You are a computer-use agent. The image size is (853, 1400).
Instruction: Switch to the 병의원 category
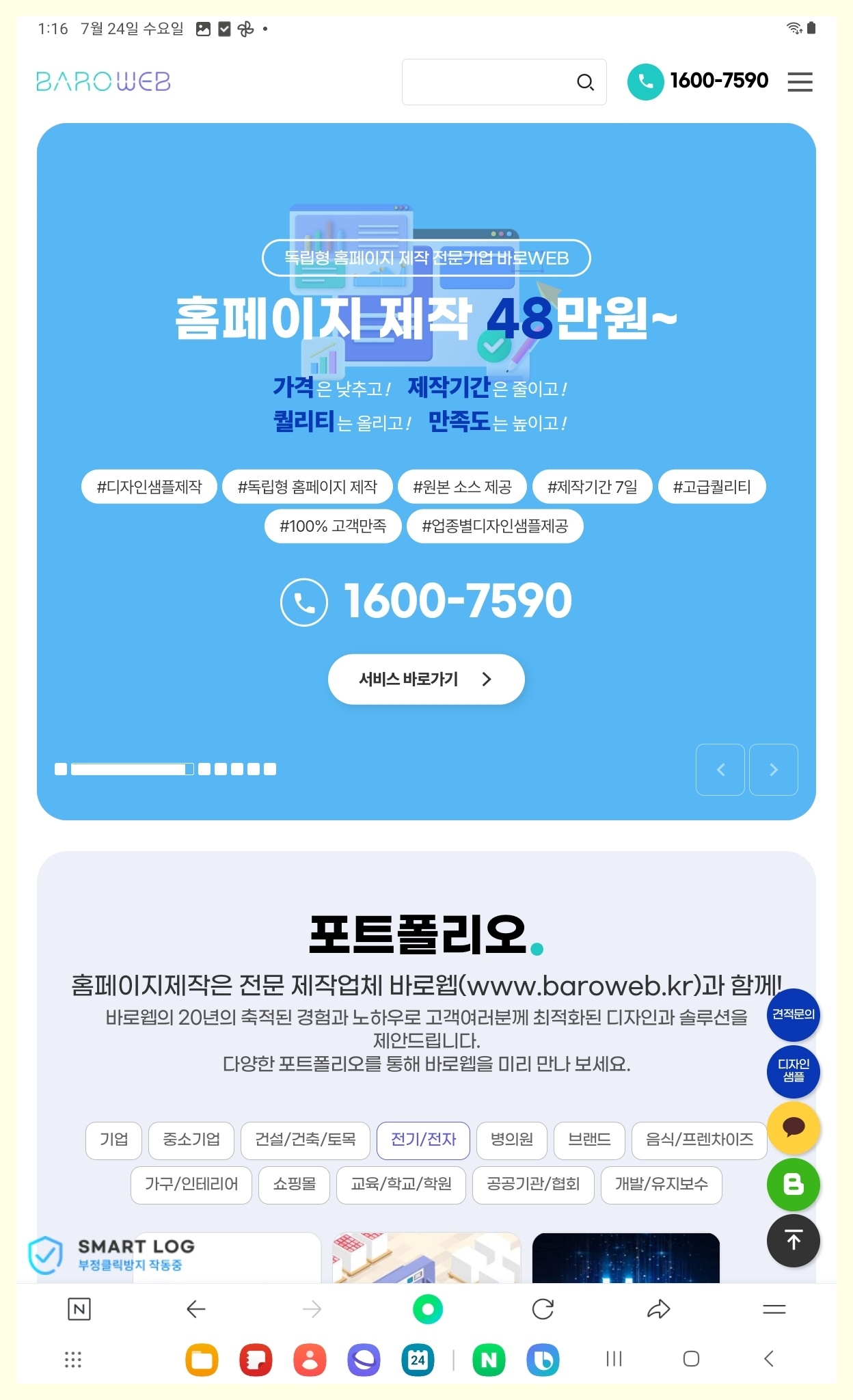tap(511, 1140)
